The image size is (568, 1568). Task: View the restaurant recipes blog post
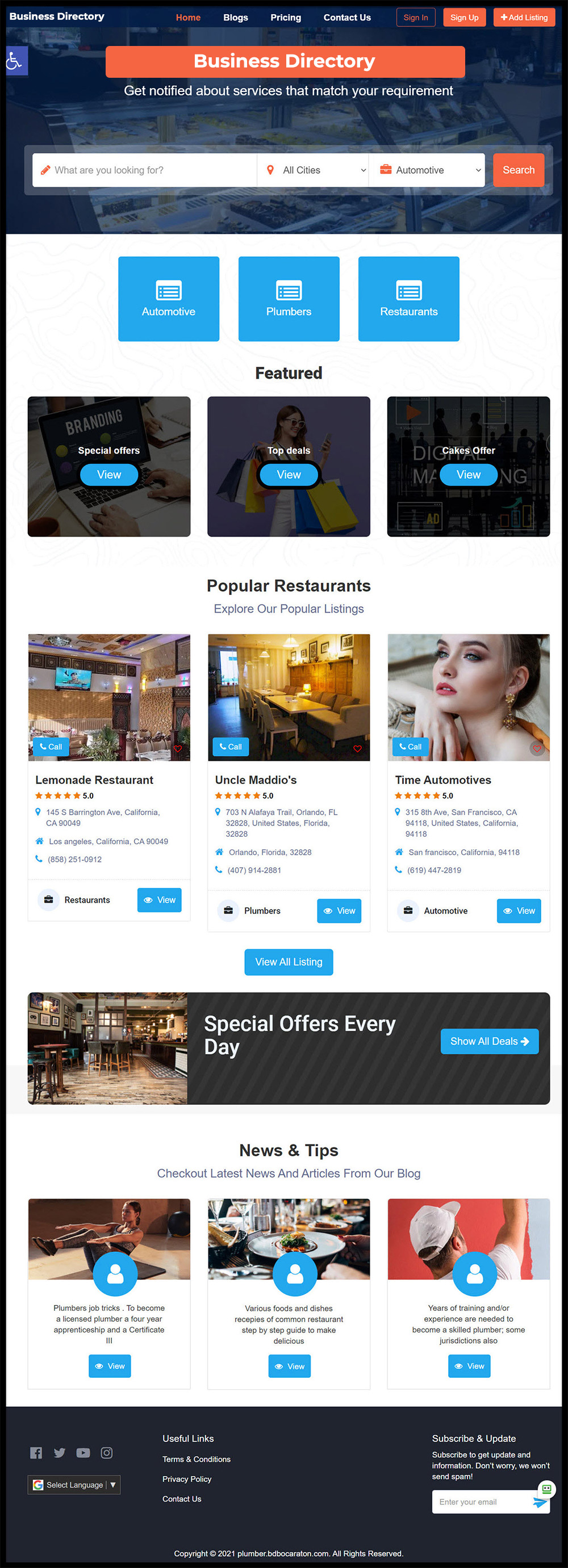pyautogui.click(x=289, y=1366)
